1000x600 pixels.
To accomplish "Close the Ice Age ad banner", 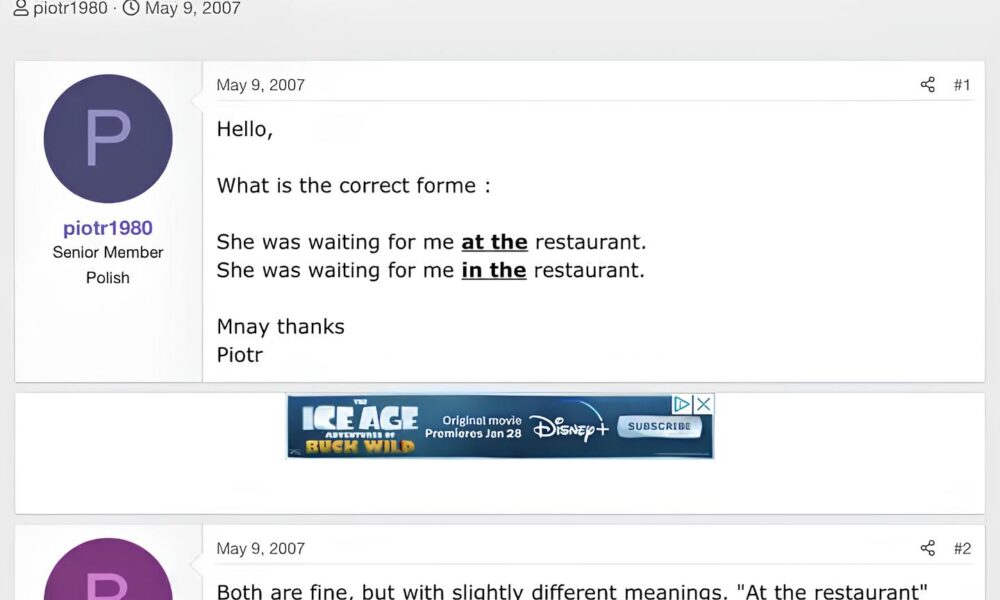I will [704, 404].
